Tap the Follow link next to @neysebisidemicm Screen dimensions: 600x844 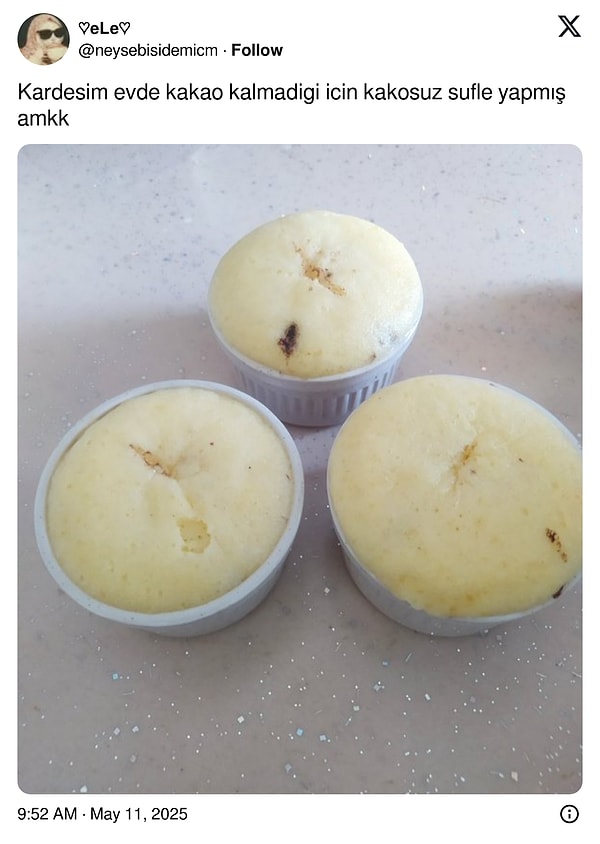(x=257, y=50)
